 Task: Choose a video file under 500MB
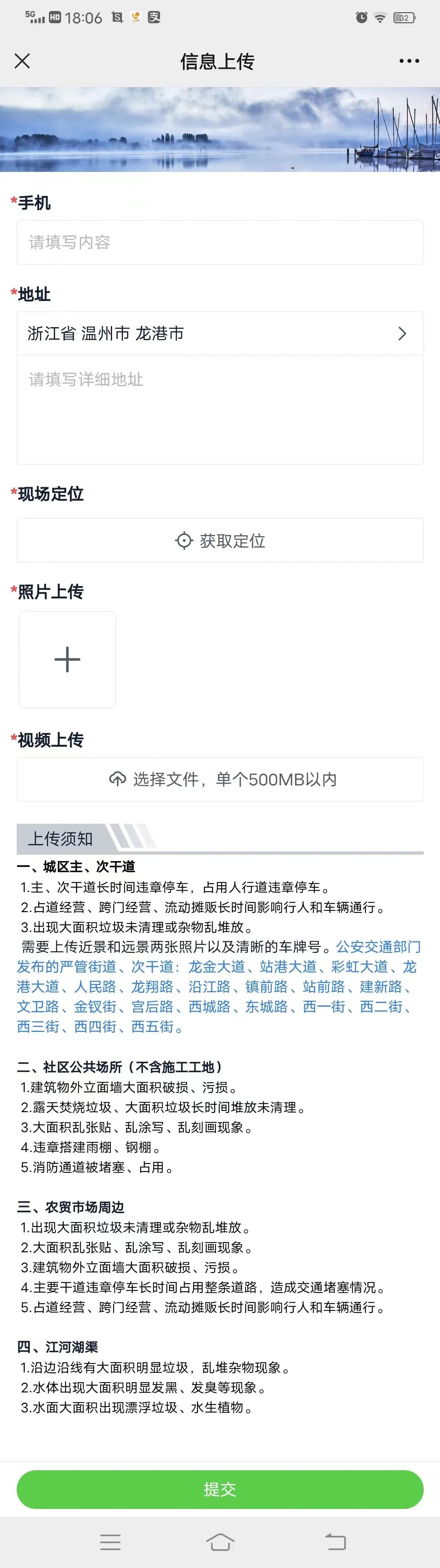[220, 779]
